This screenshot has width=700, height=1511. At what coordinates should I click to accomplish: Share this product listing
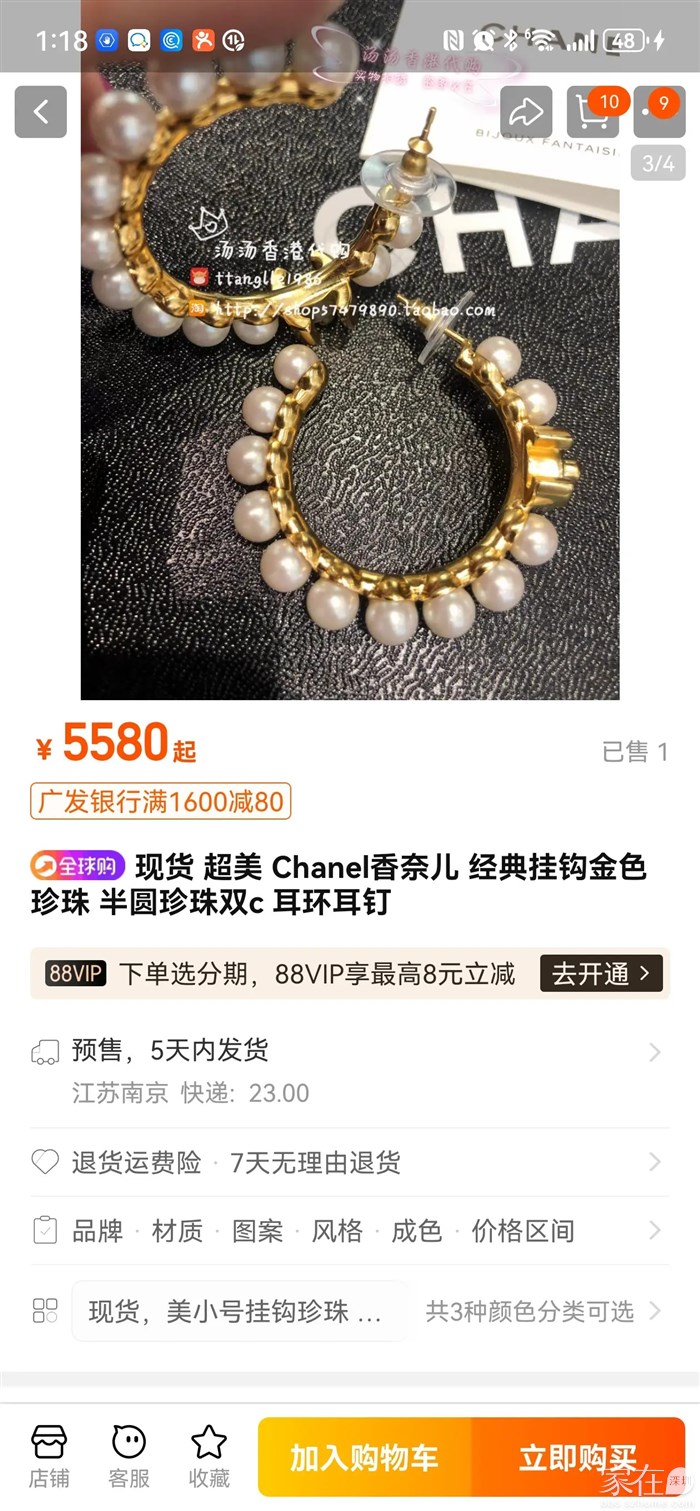tap(526, 111)
